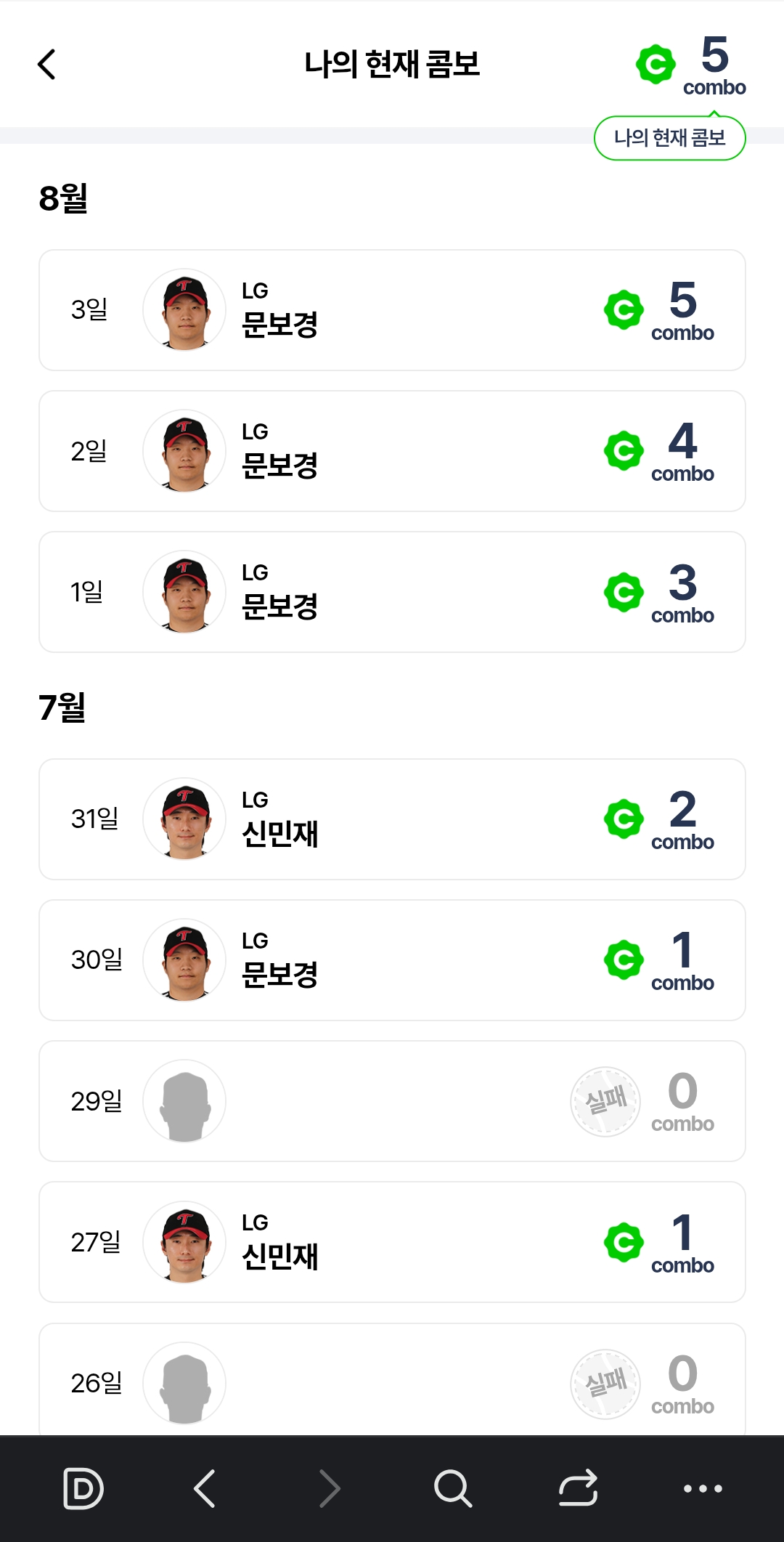
Task: Open the August 1st 문보경 card
Action: click(392, 592)
